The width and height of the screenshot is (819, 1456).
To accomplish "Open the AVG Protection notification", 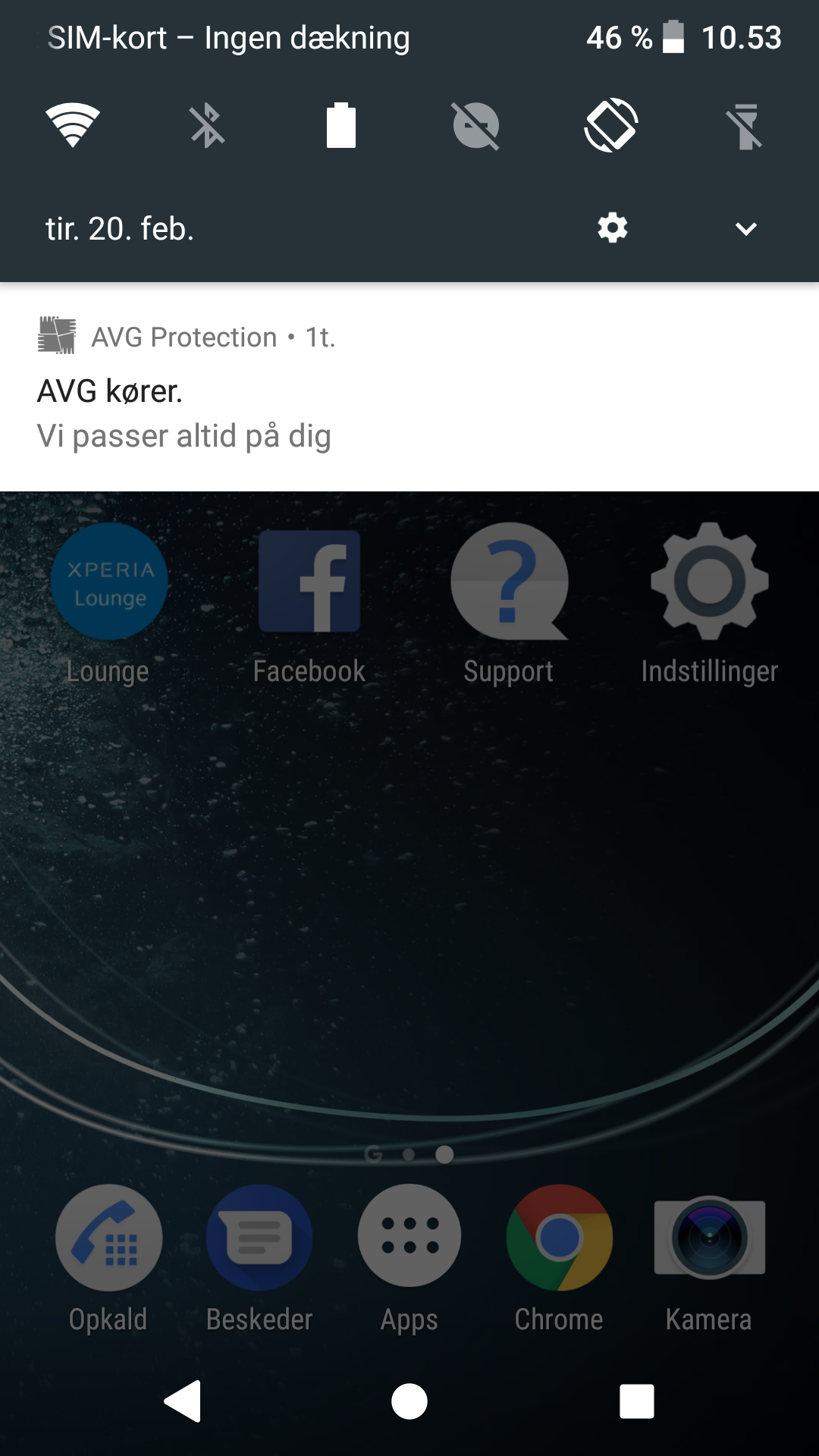I will (x=409, y=387).
